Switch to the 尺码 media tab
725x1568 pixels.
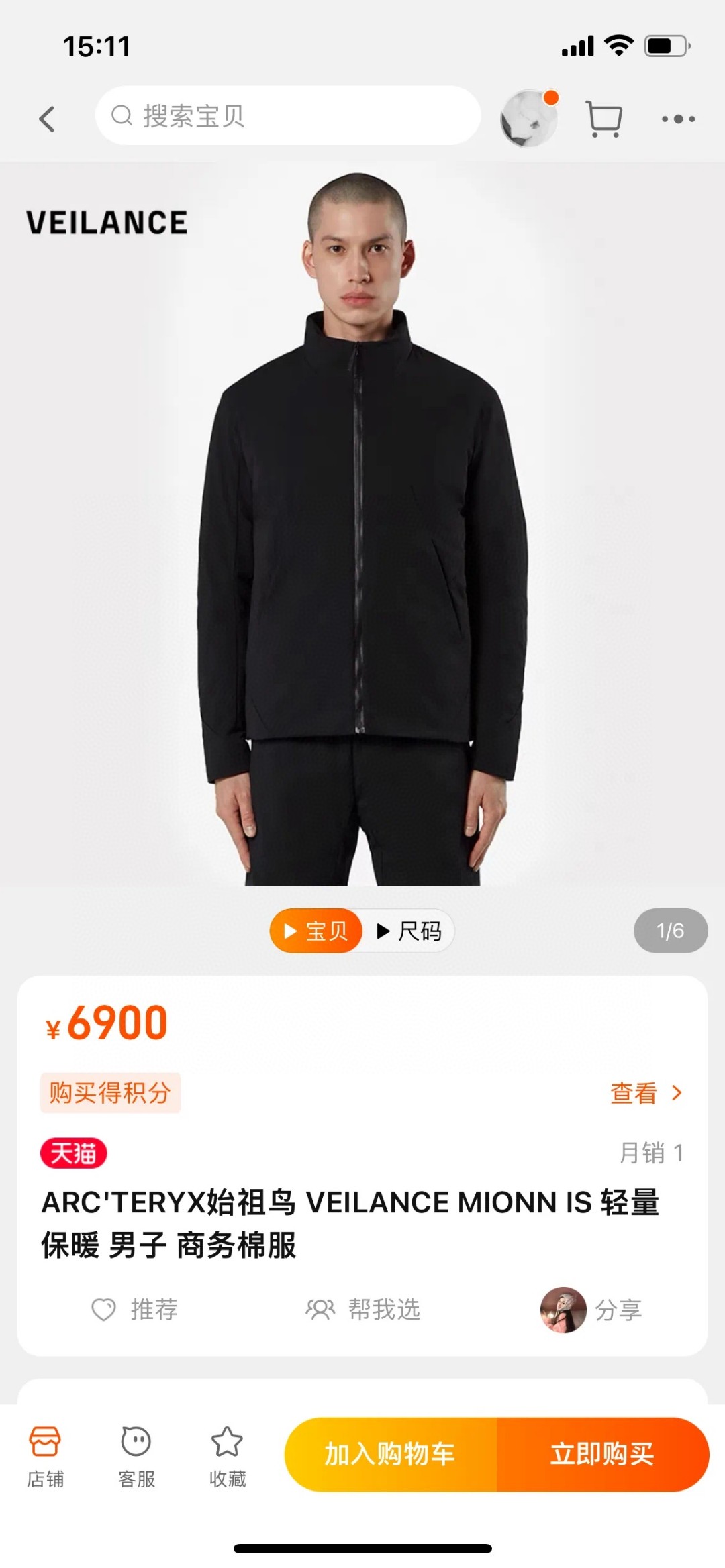click(409, 931)
